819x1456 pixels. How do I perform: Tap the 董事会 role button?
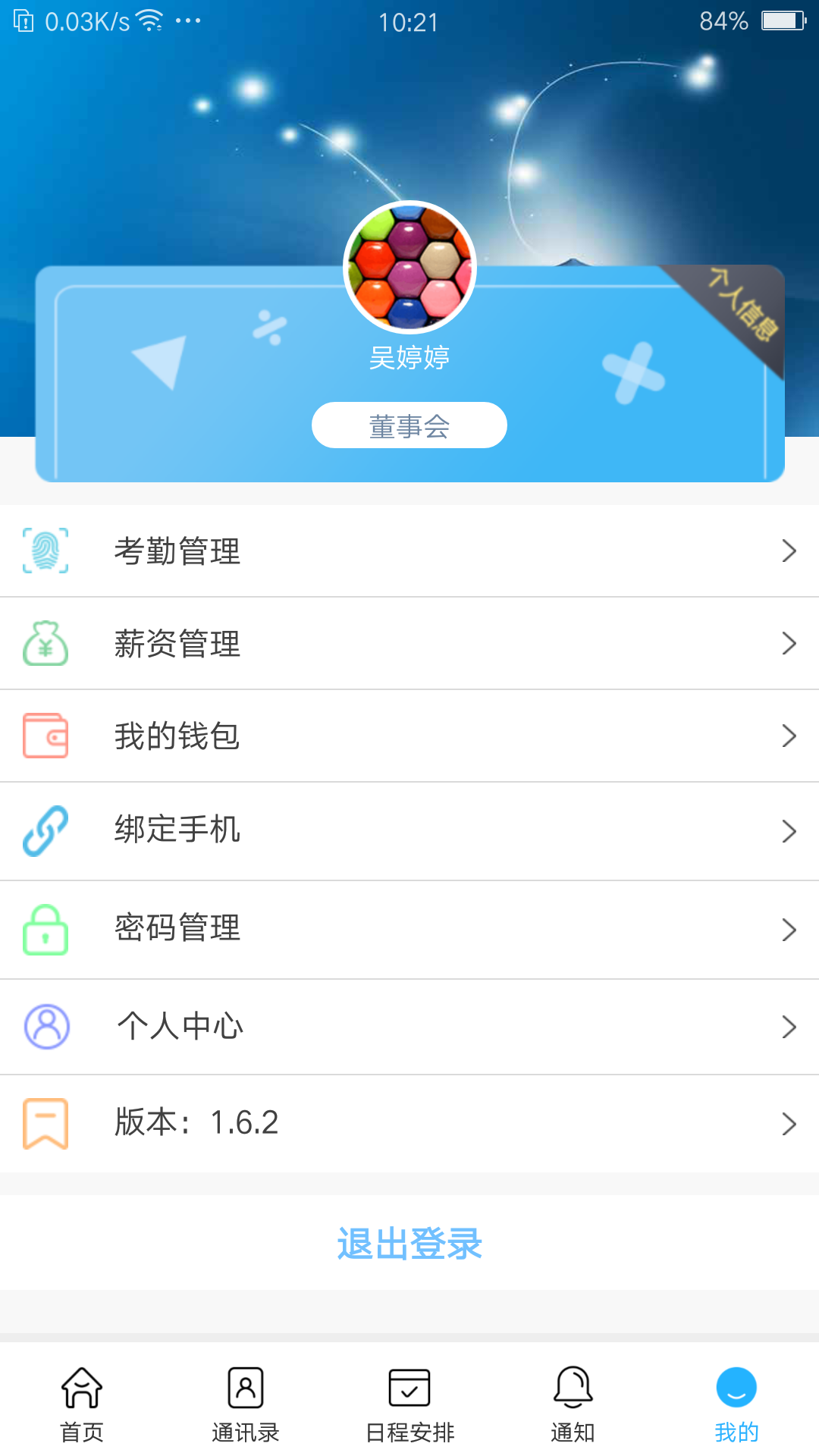[x=409, y=425]
